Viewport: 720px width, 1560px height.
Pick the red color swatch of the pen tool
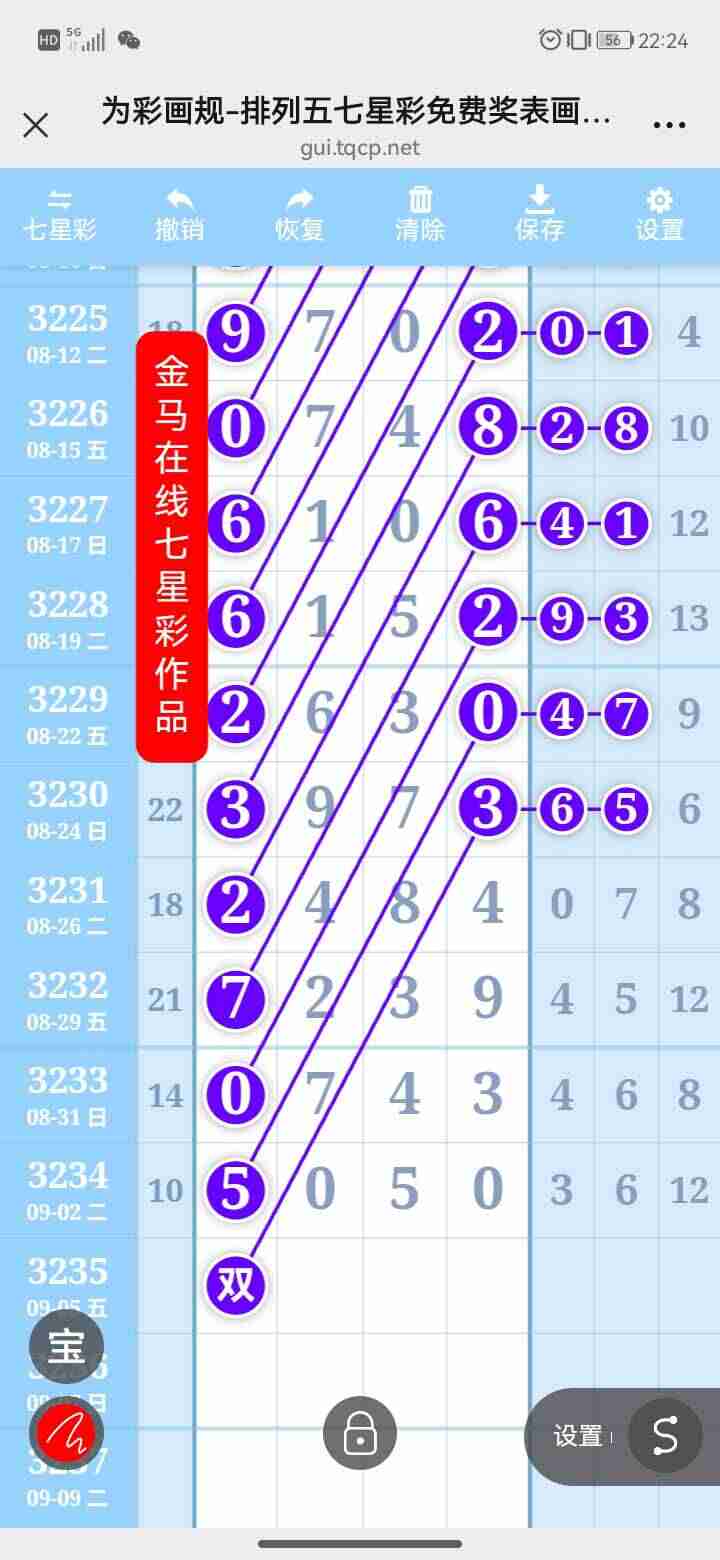[x=68, y=1431]
